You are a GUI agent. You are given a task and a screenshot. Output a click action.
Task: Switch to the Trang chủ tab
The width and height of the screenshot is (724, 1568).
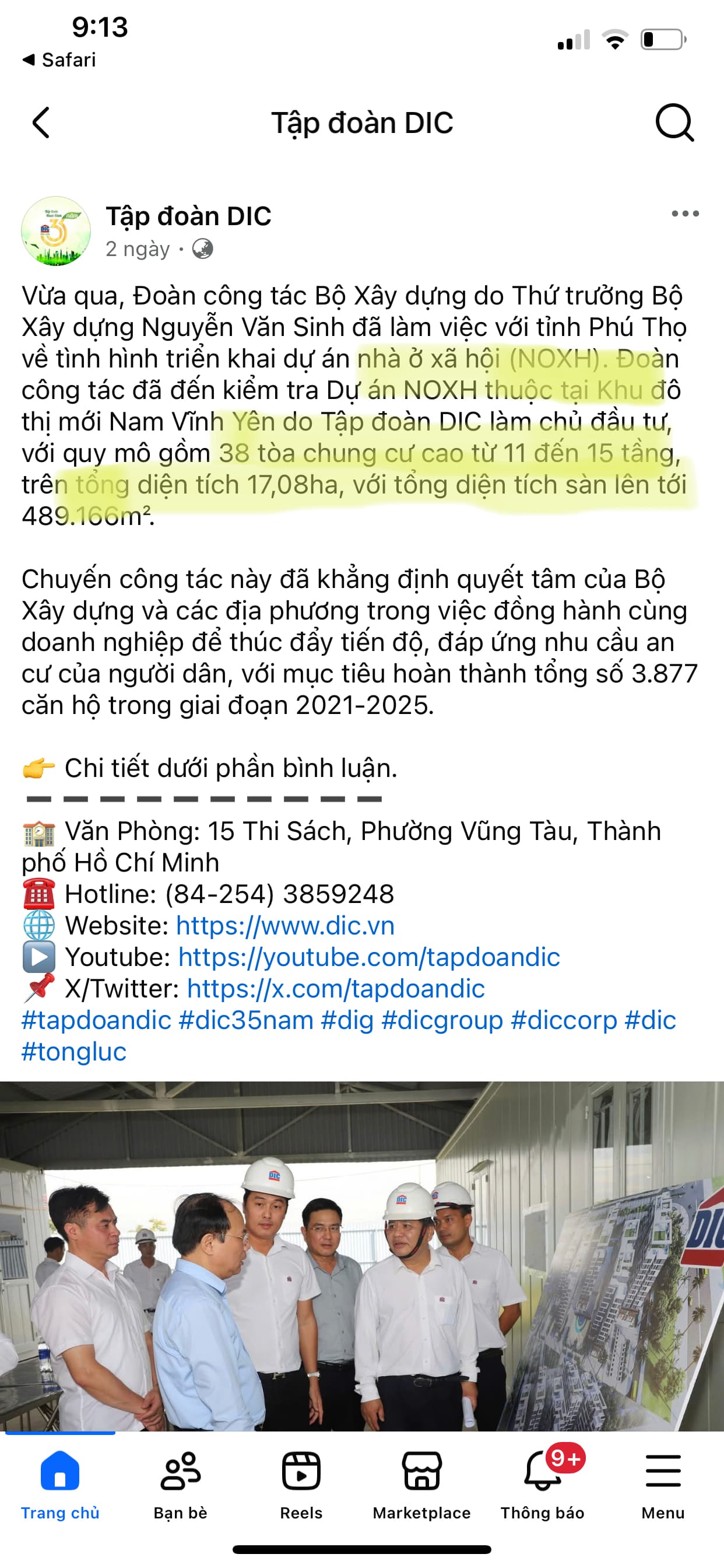pos(59,1485)
